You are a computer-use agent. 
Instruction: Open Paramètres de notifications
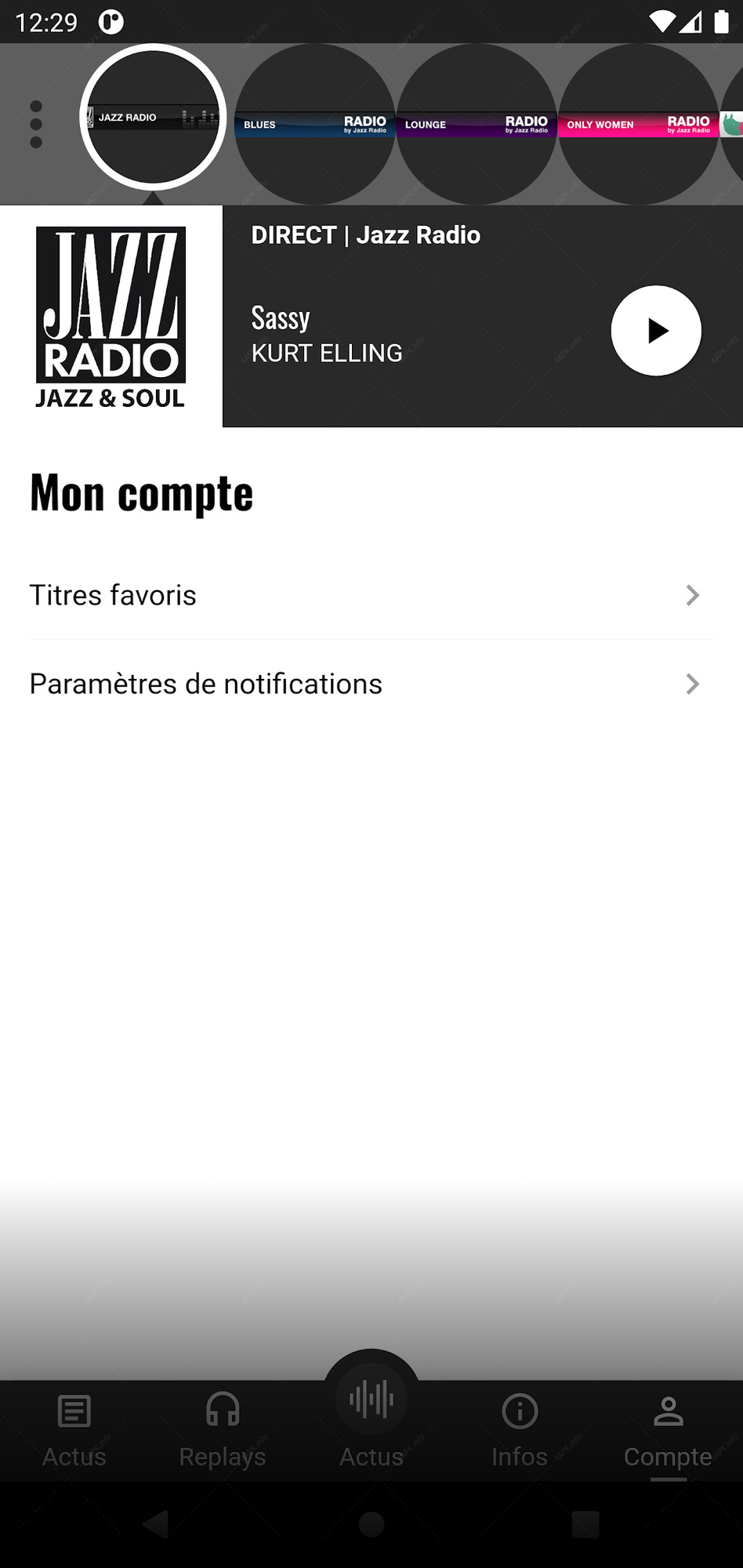point(371,684)
